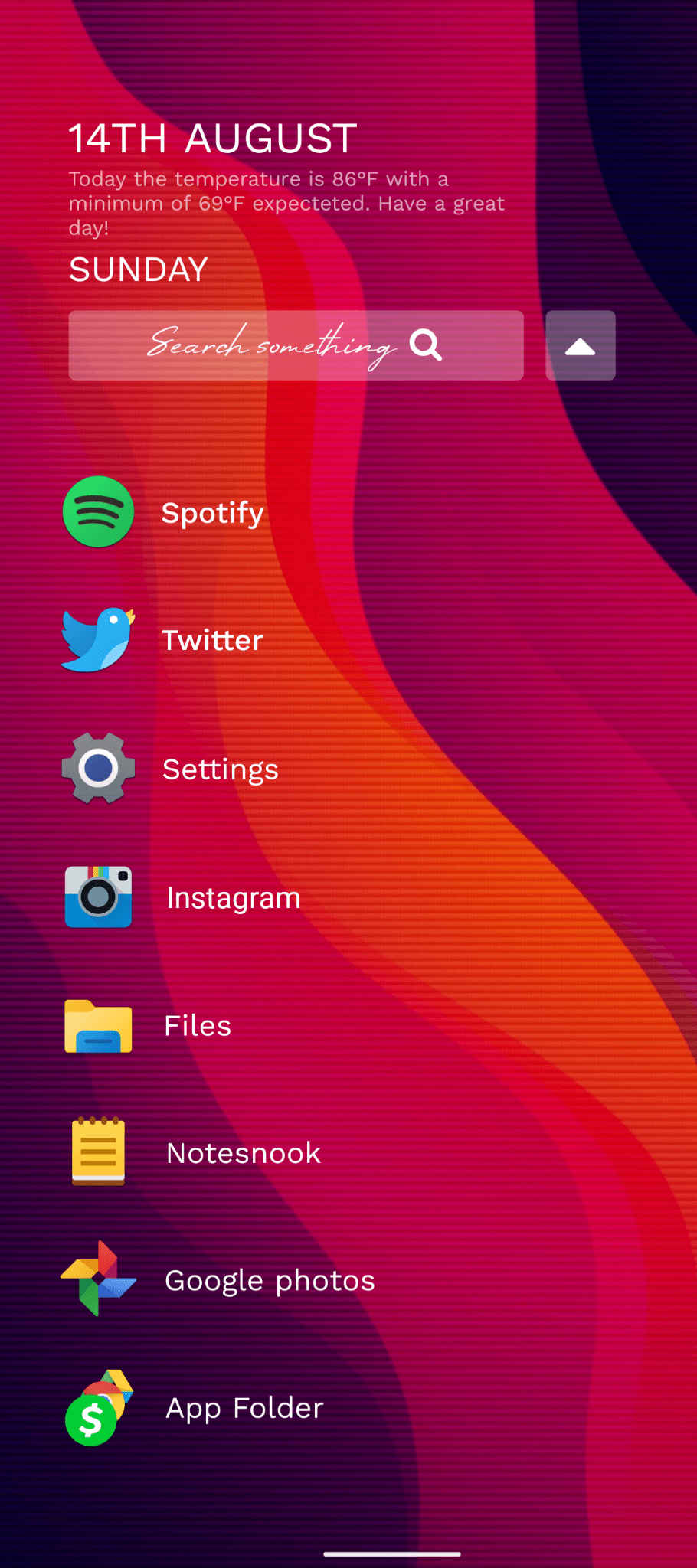
Task: Tap the Notesnook app label
Action: (x=244, y=1152)
